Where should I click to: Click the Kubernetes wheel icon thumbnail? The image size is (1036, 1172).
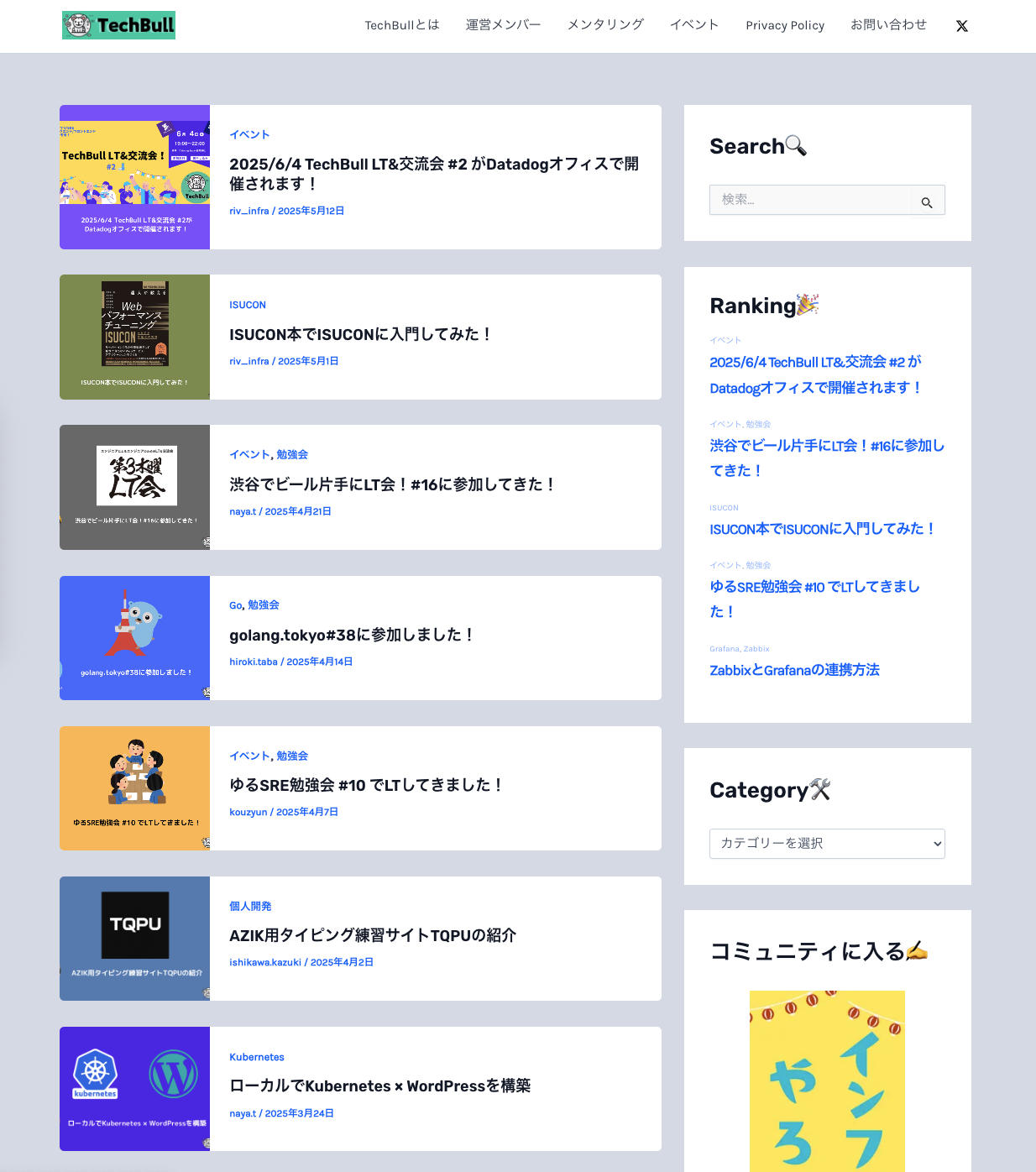(x=94, y=1075)
